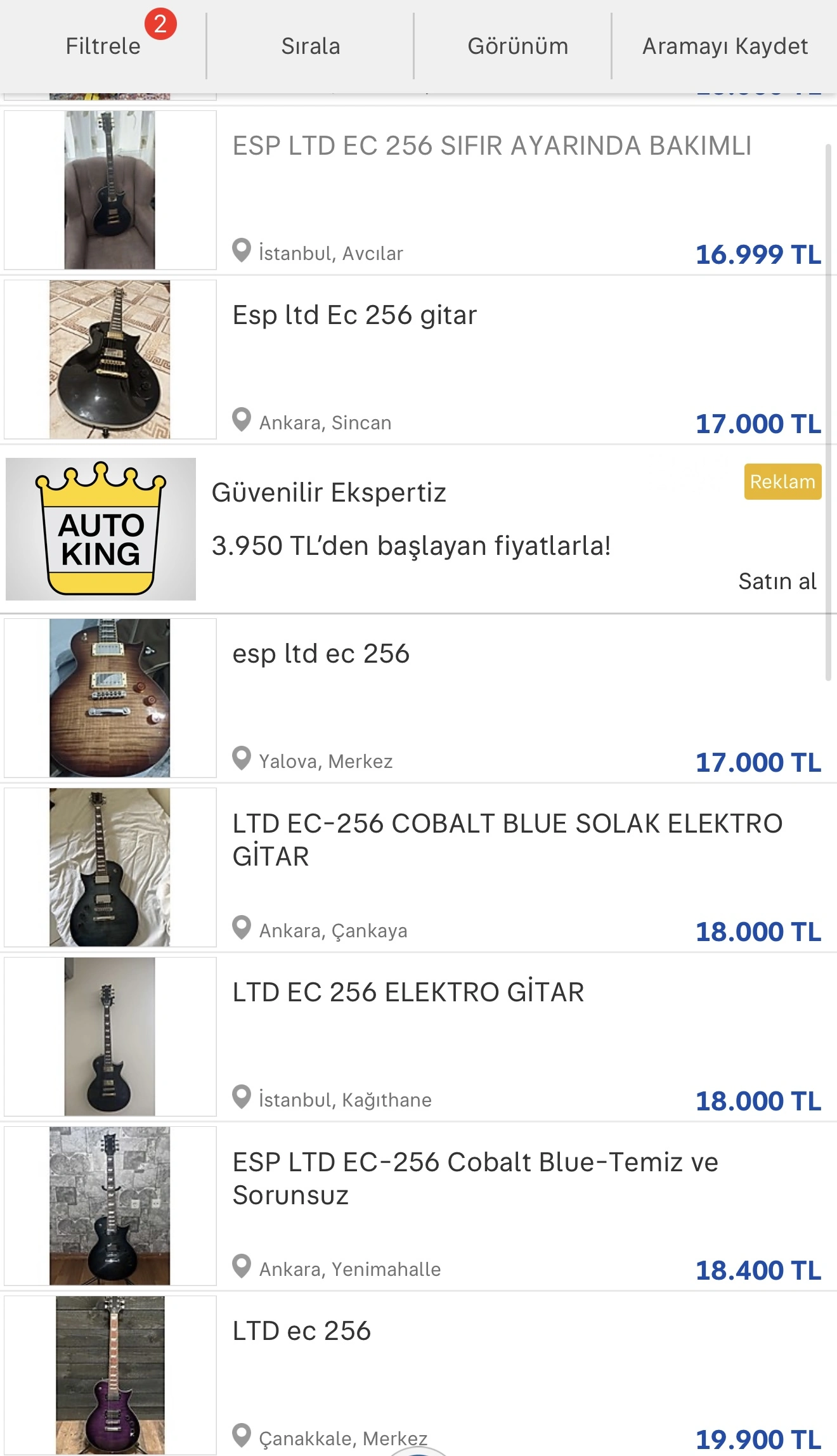Change the list Görünüm view
The width and height of the screenshot is (837, 1456).
click(x=517, y=46)
